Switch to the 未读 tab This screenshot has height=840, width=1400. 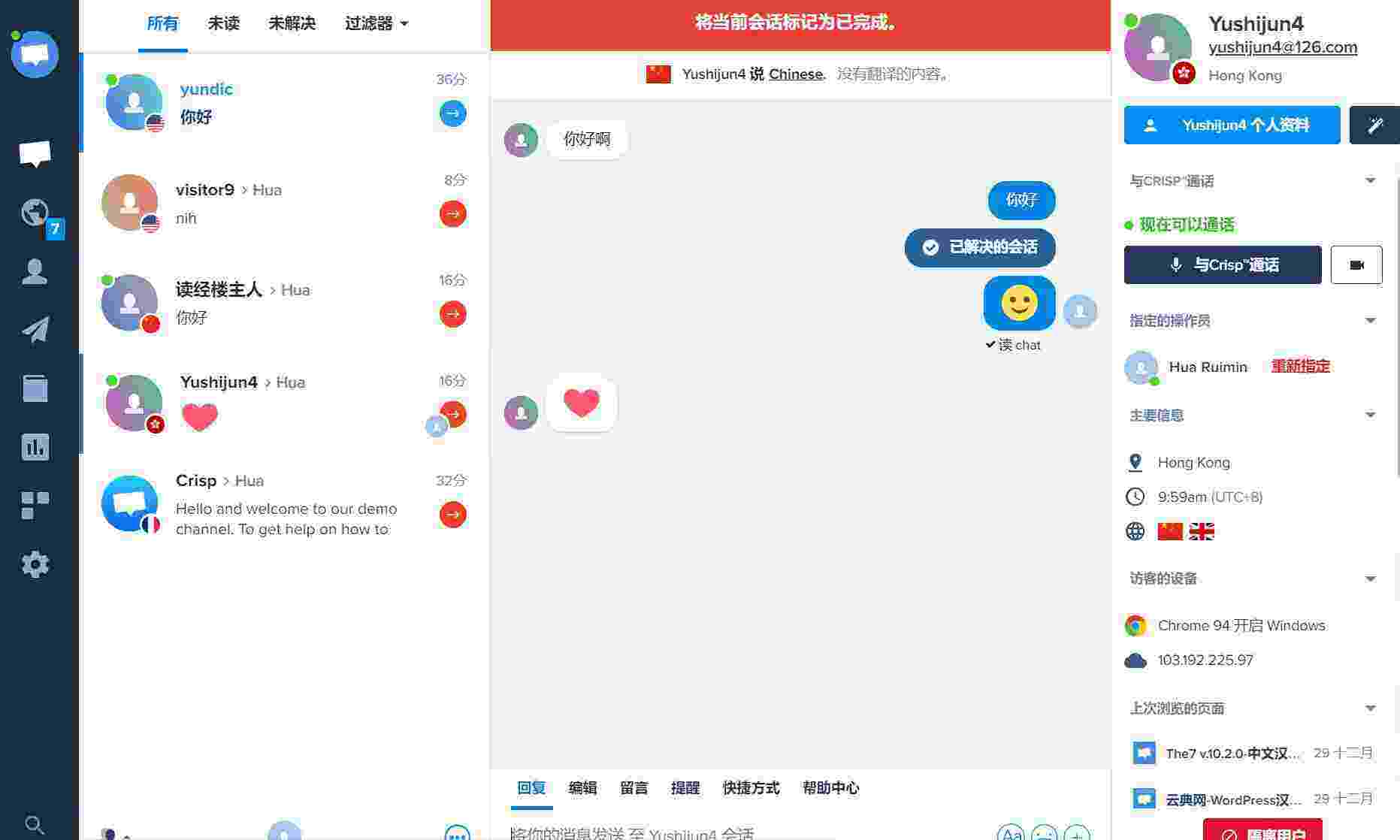tap(223, 23)
